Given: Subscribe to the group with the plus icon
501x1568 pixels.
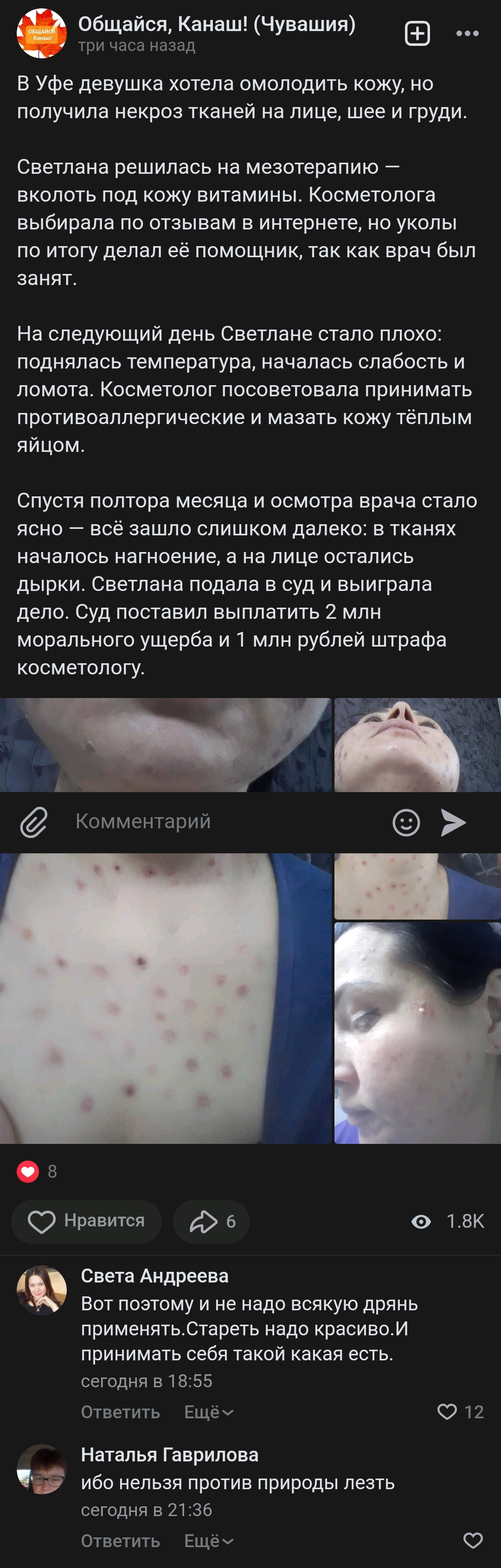Looking at the screenshot, I should coord(417,33).
